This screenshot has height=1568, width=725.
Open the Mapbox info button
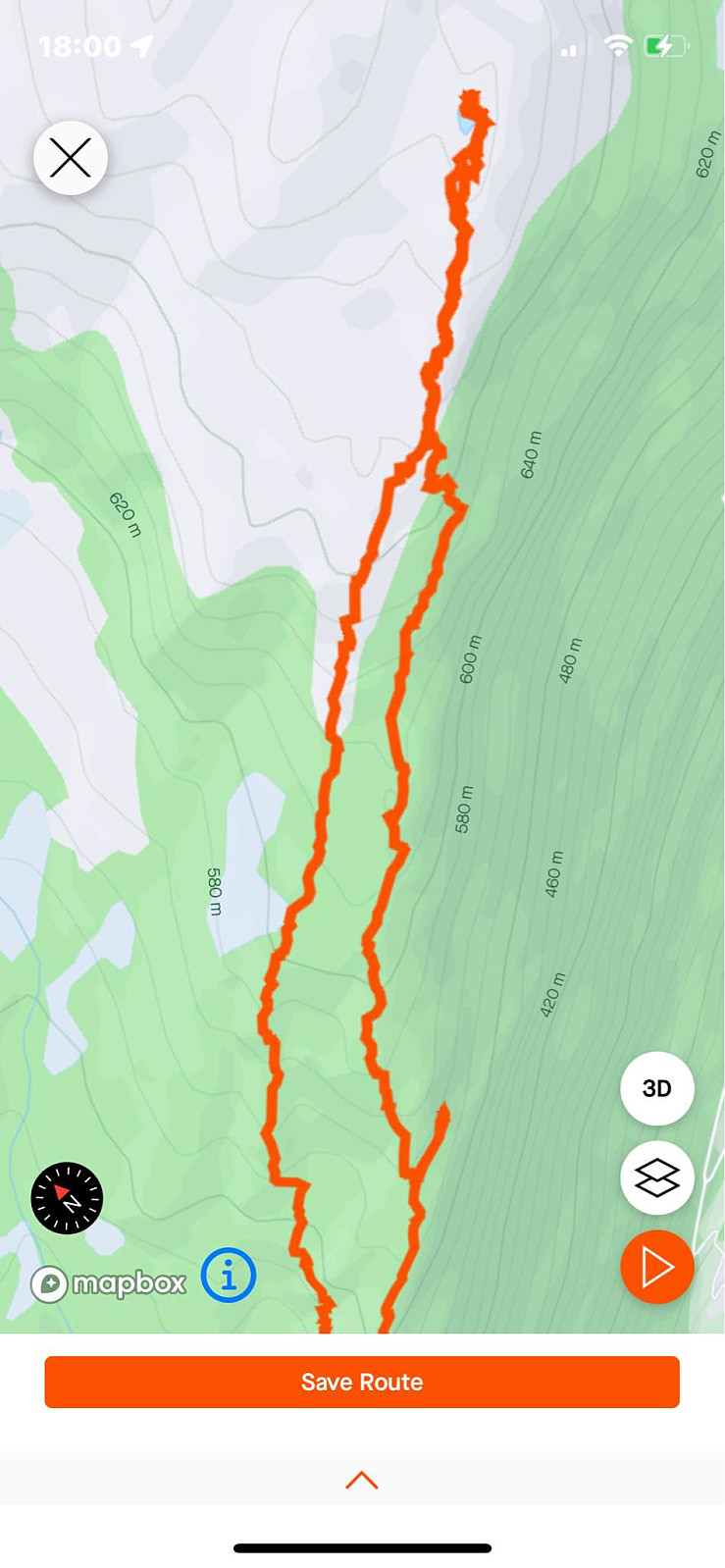coord(229,1276)
